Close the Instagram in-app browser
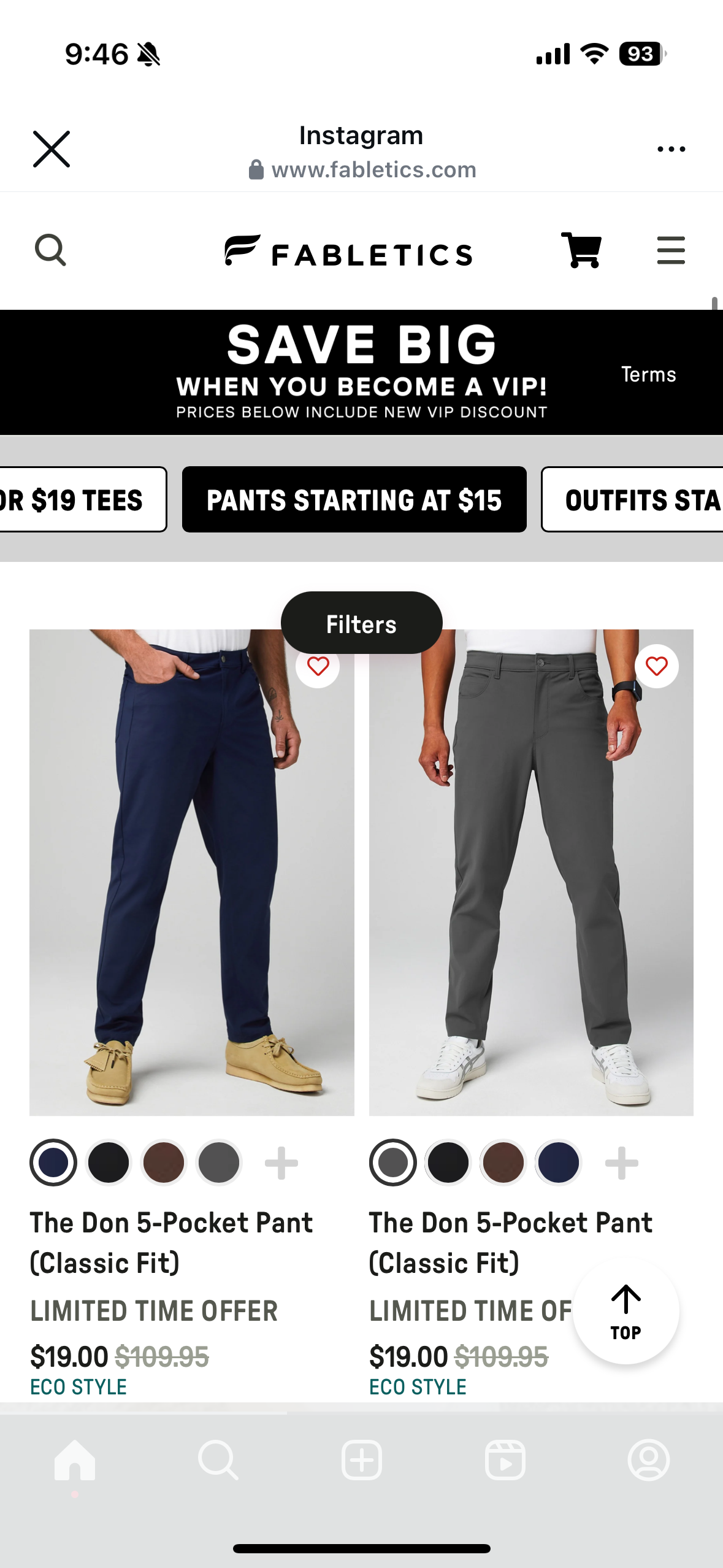Image resolution: width=723 pixels, height=1568 pixels. (x=52, y=149)
